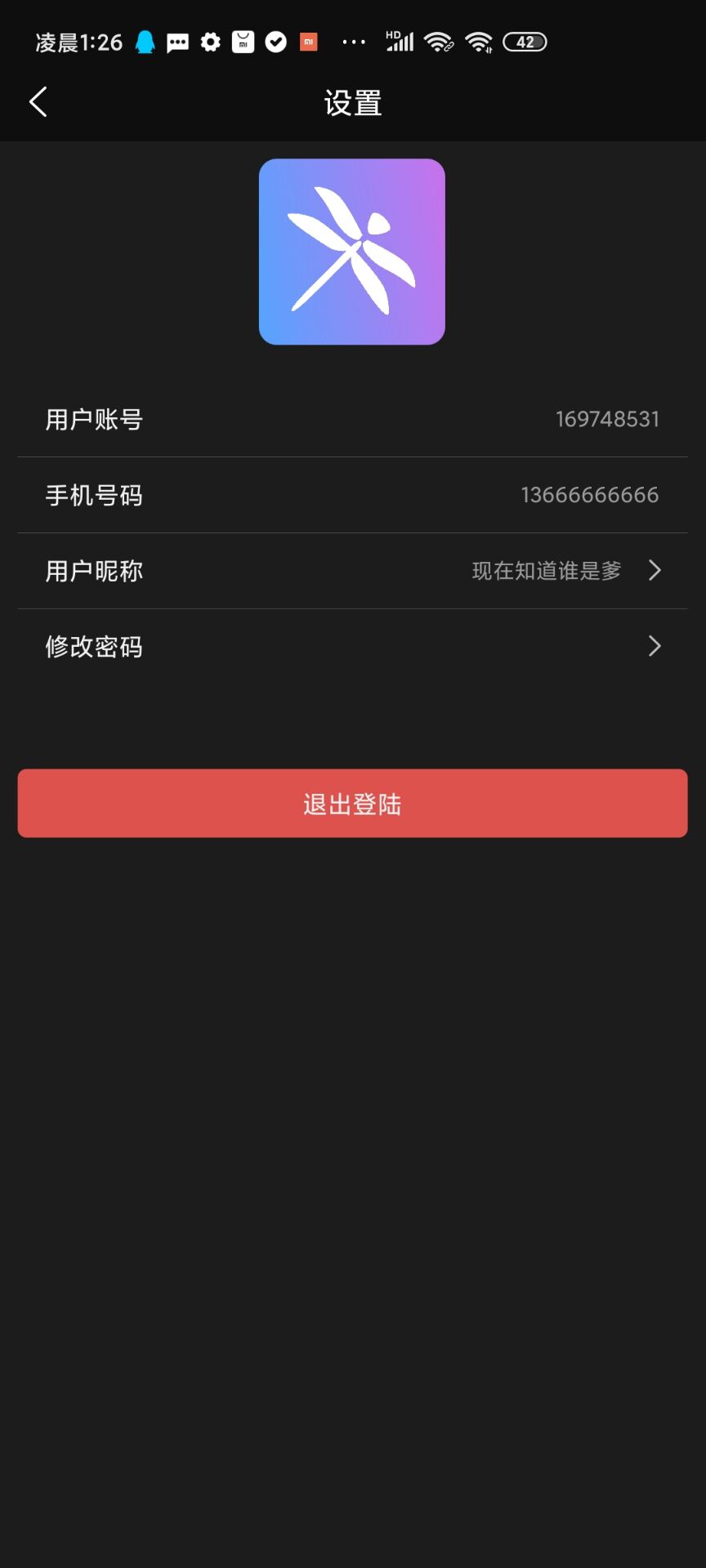Tap the more notifications dots in status bar
Image resolution: width=706 pixels, height=1568 pixels.
click(x=353, y=41)
